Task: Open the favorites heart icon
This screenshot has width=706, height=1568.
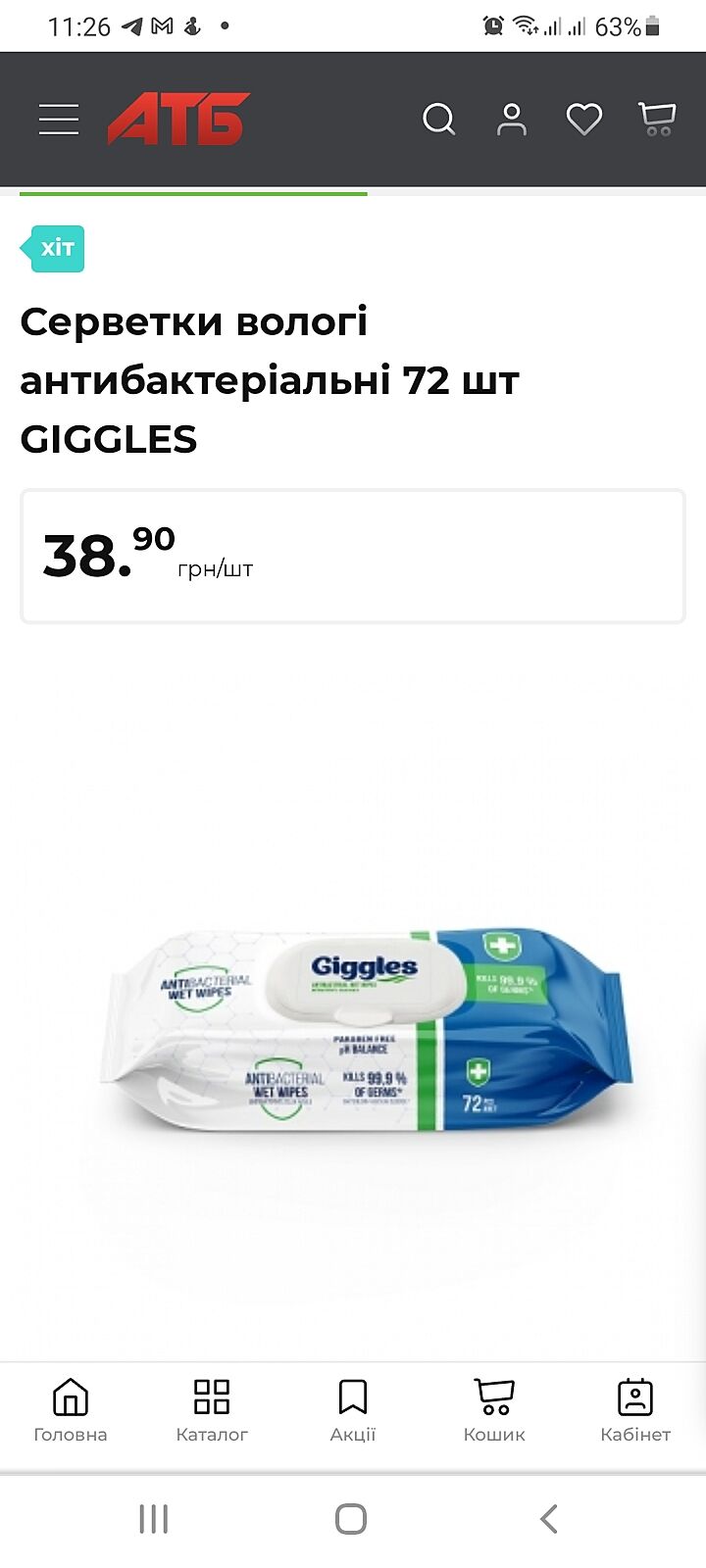Action: [x=584, y=120]
